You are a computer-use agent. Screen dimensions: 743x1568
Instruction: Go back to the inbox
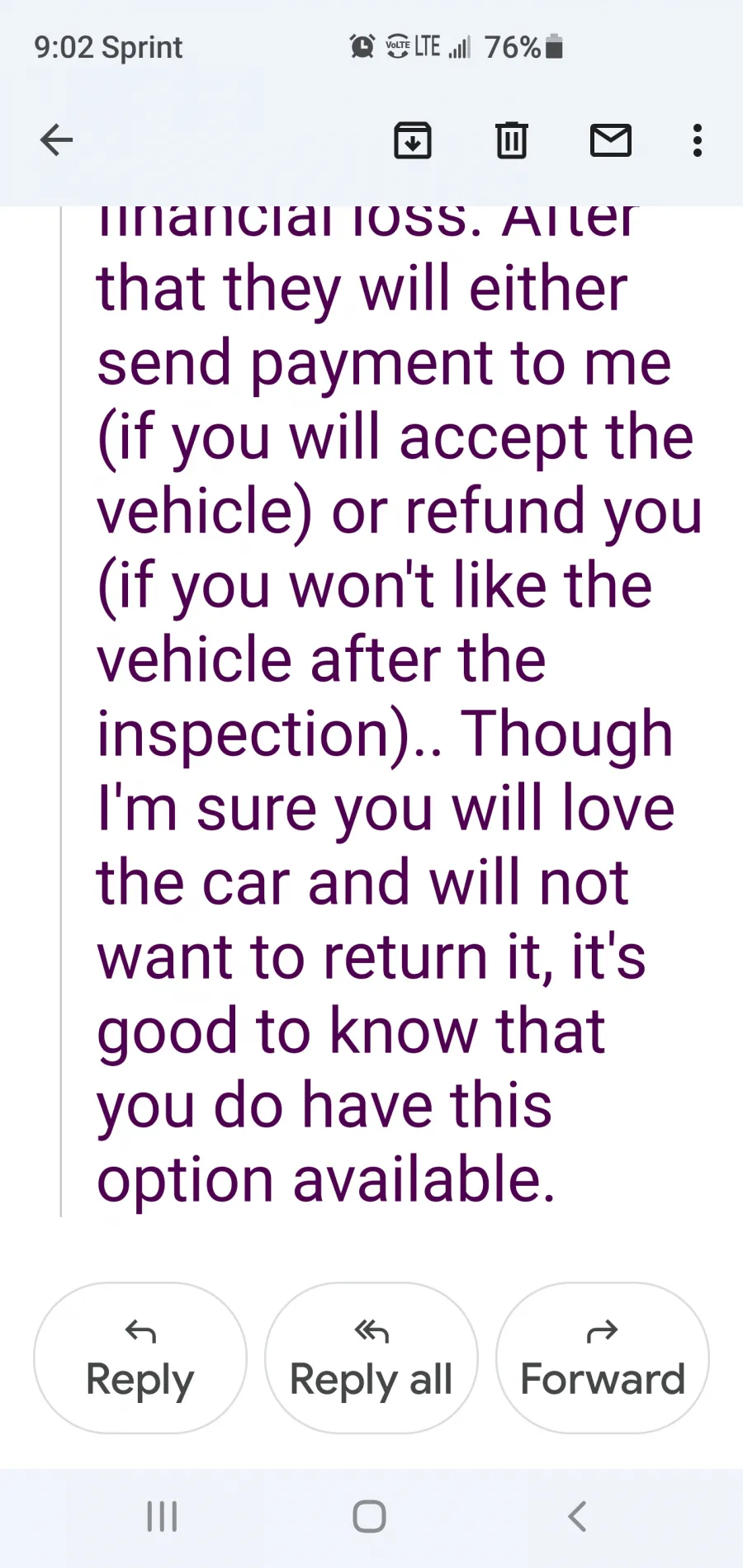click(56, 139)
